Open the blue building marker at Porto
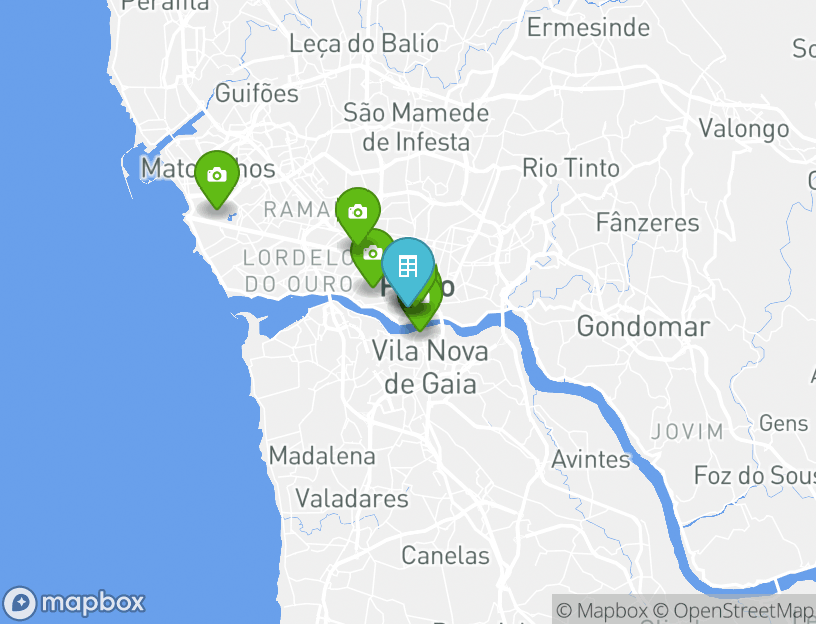The height and width of the screenshot is (624, 816). (x=408, y=266)
